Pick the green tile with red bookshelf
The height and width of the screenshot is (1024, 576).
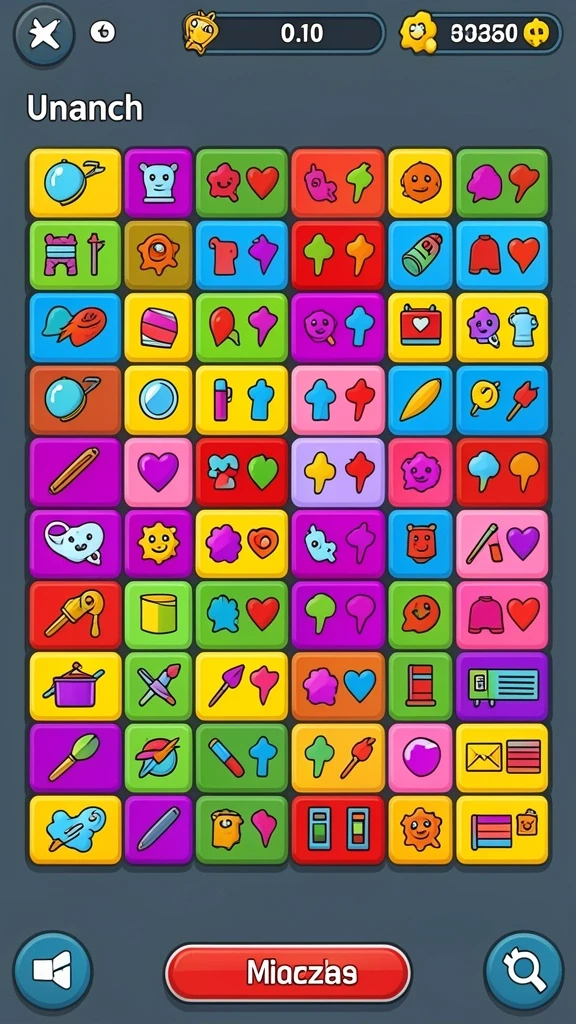click(420, 686)
